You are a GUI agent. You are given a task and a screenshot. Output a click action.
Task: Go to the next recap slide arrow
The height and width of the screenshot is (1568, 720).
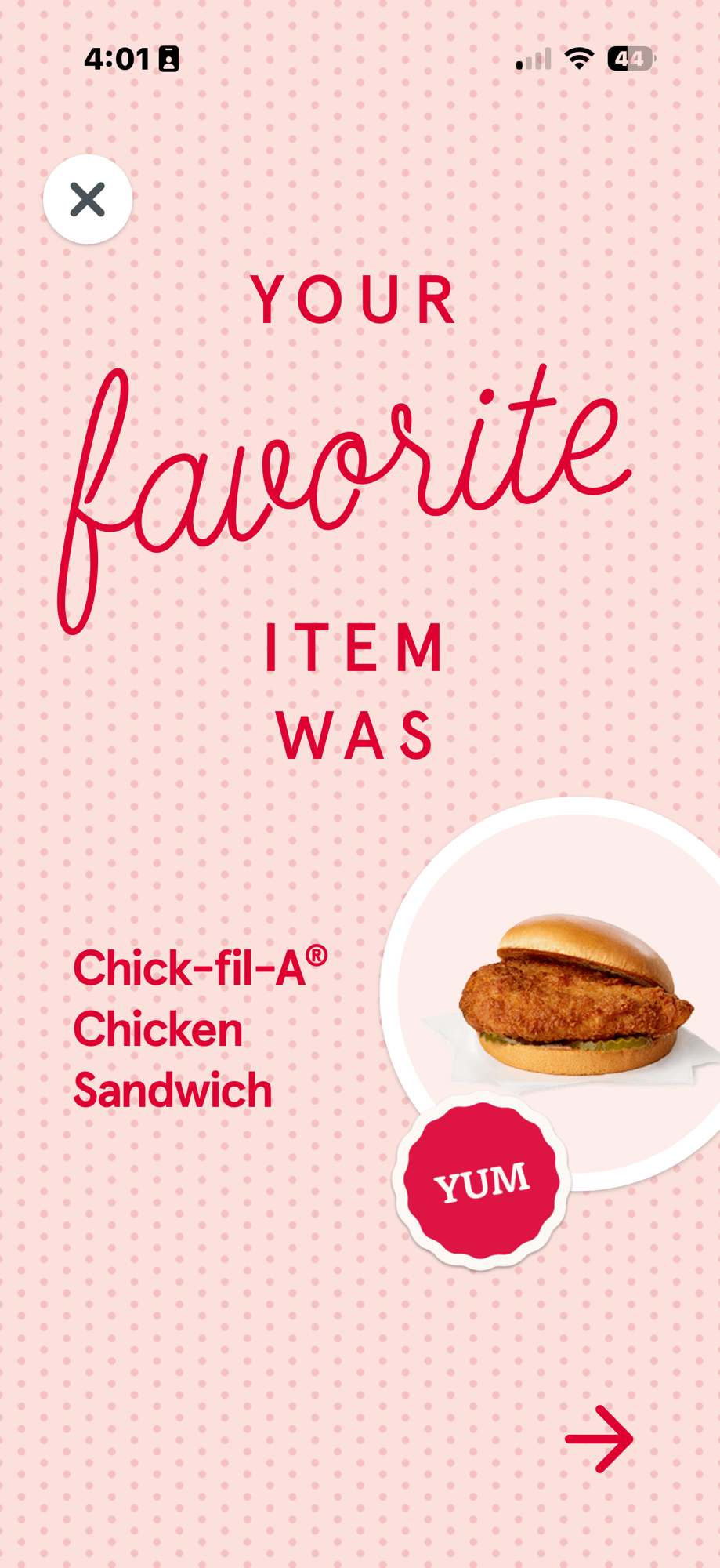(599, 1438)
